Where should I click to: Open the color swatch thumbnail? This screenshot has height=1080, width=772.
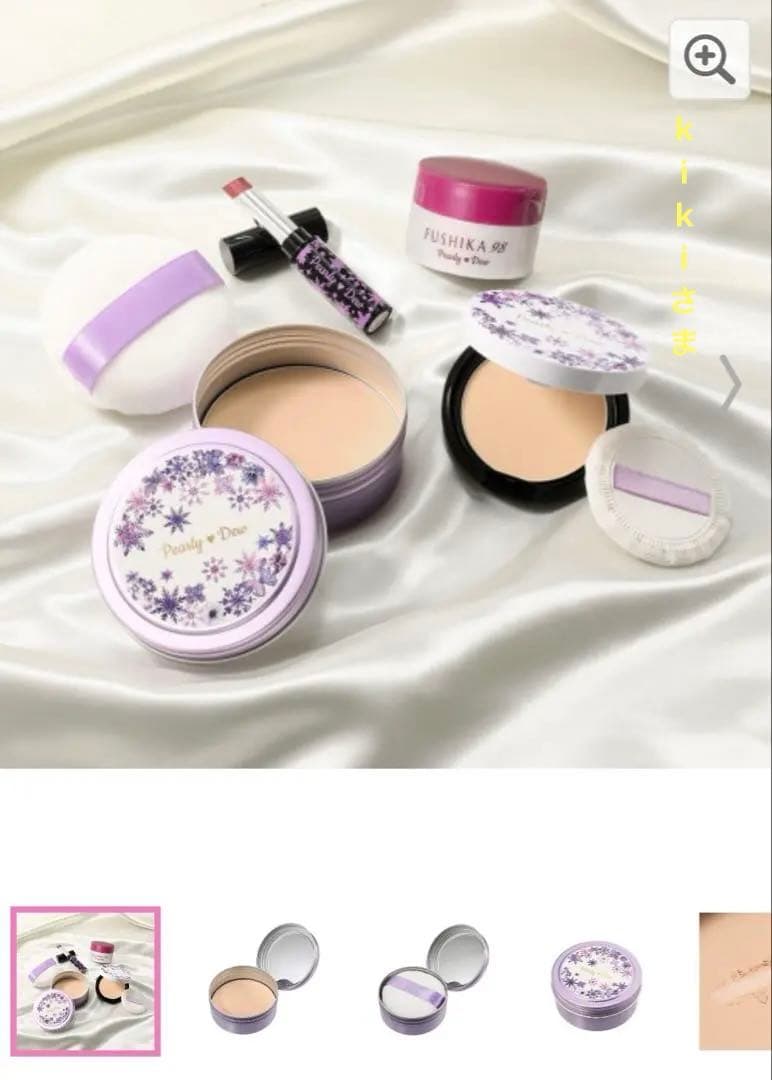pyautogui.click(x=735, y=982)
